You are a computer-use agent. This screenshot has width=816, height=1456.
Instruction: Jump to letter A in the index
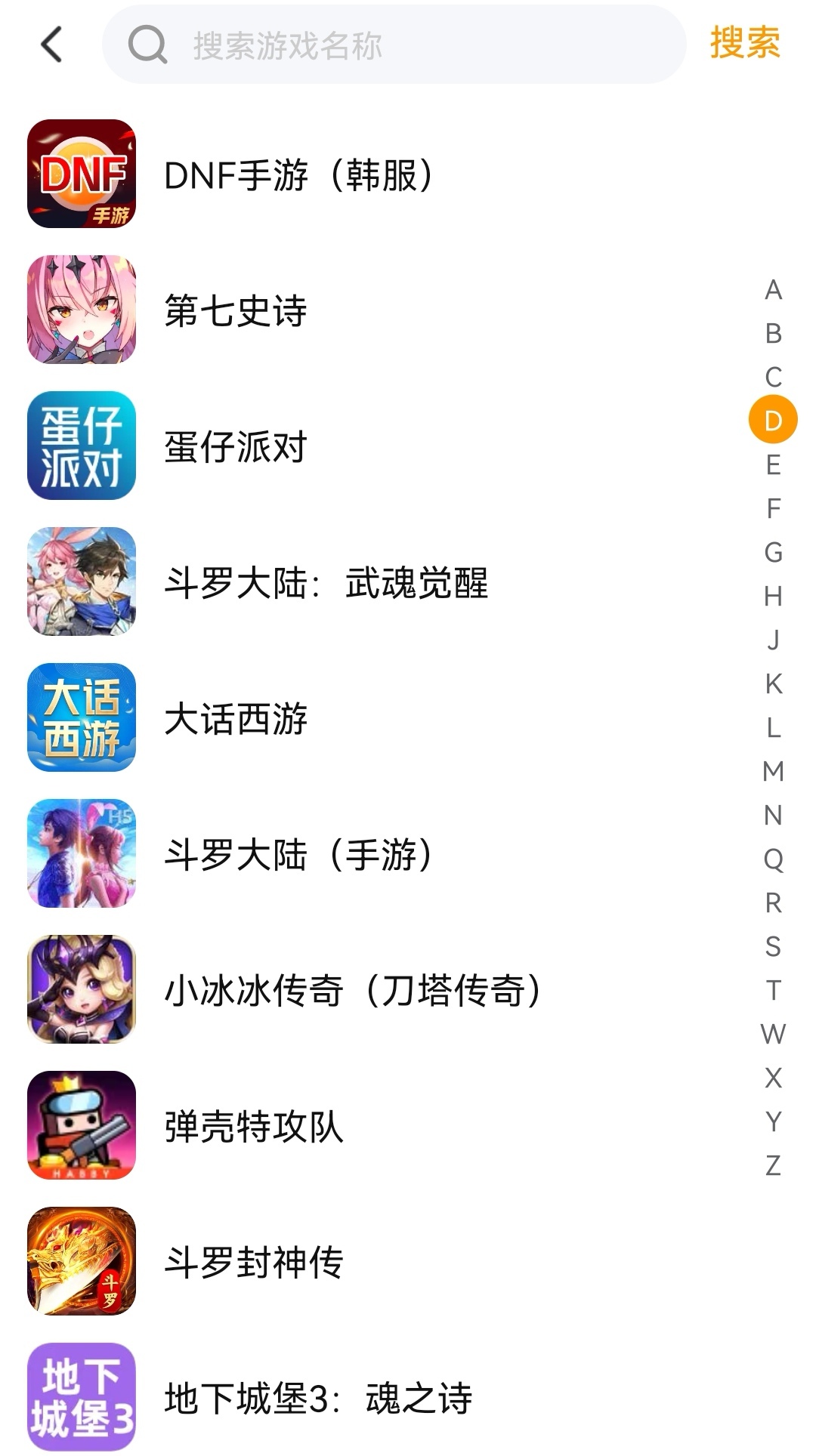[x=773, y=290]
